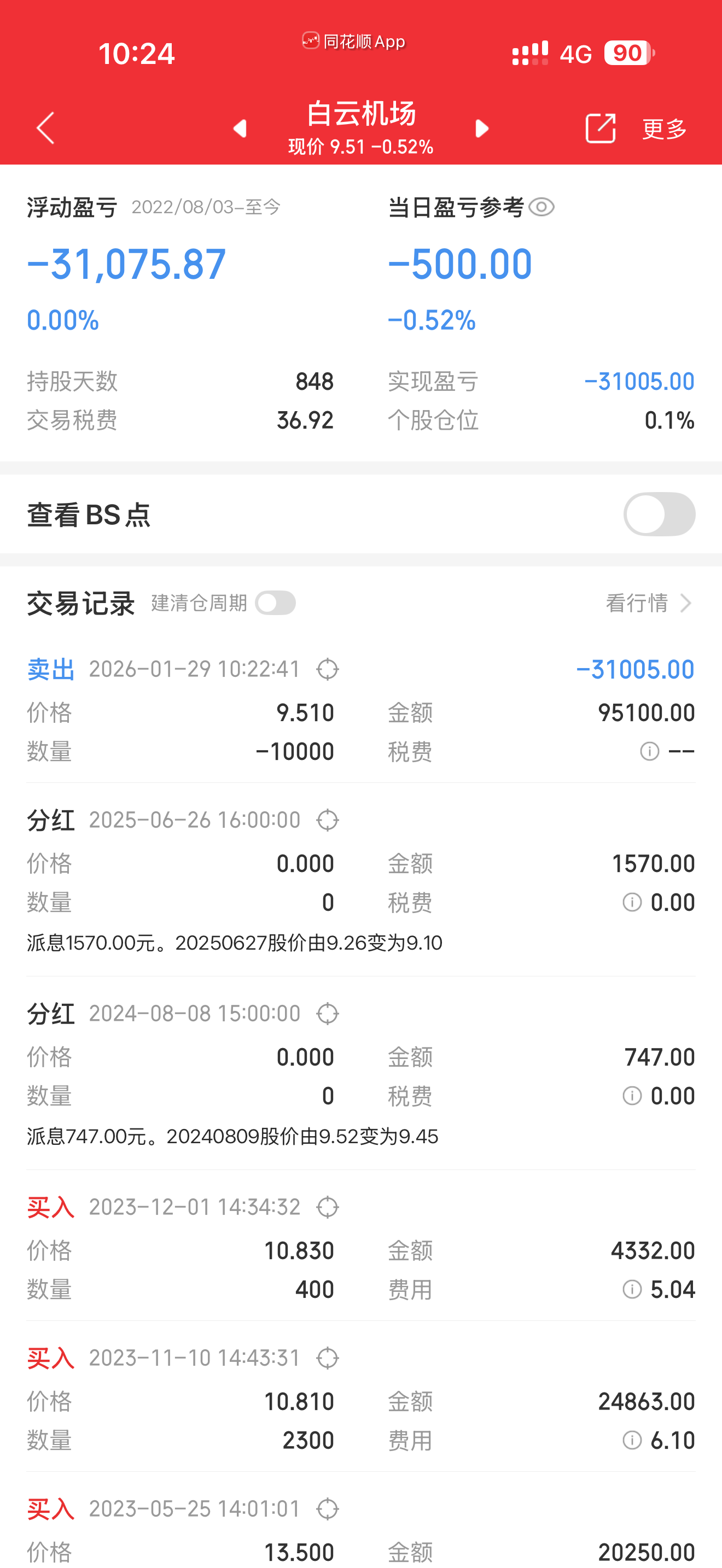This screenshot has width=722, height=1568.
Task: Locate the 2023-05-25 买入 trade on chart
Action: pos(328,1509)
